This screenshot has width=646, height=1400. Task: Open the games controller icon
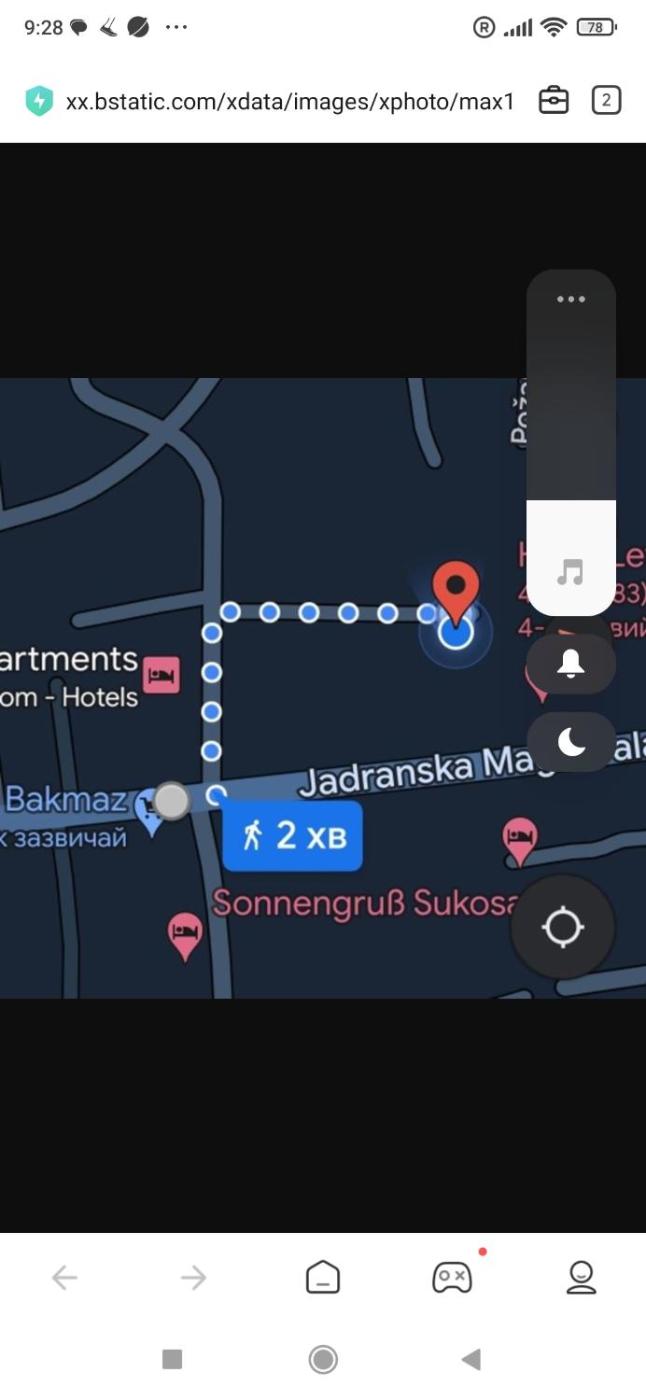pos(451,1277)
